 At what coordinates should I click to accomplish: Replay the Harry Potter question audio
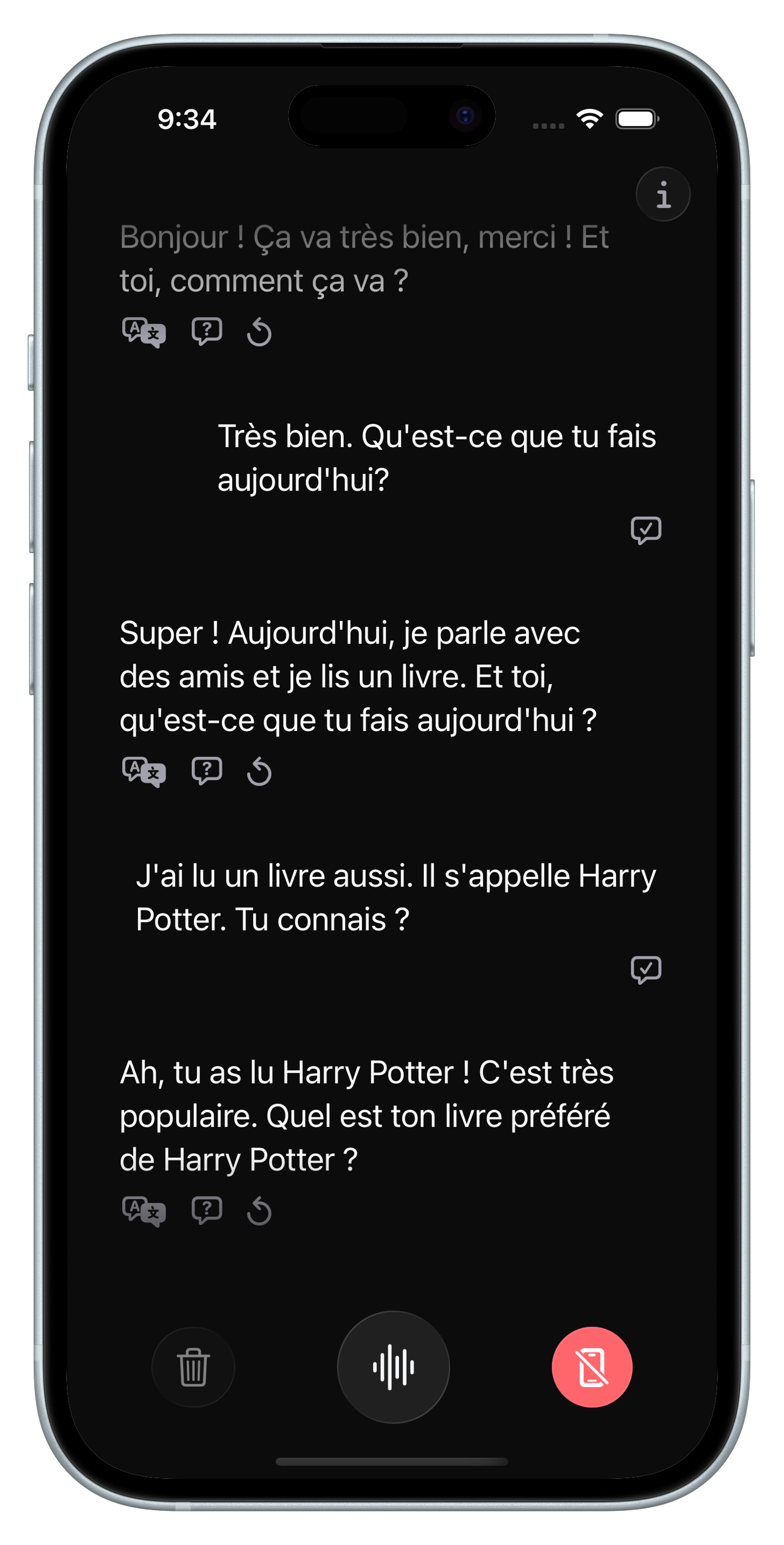(x=260, y=1210)
